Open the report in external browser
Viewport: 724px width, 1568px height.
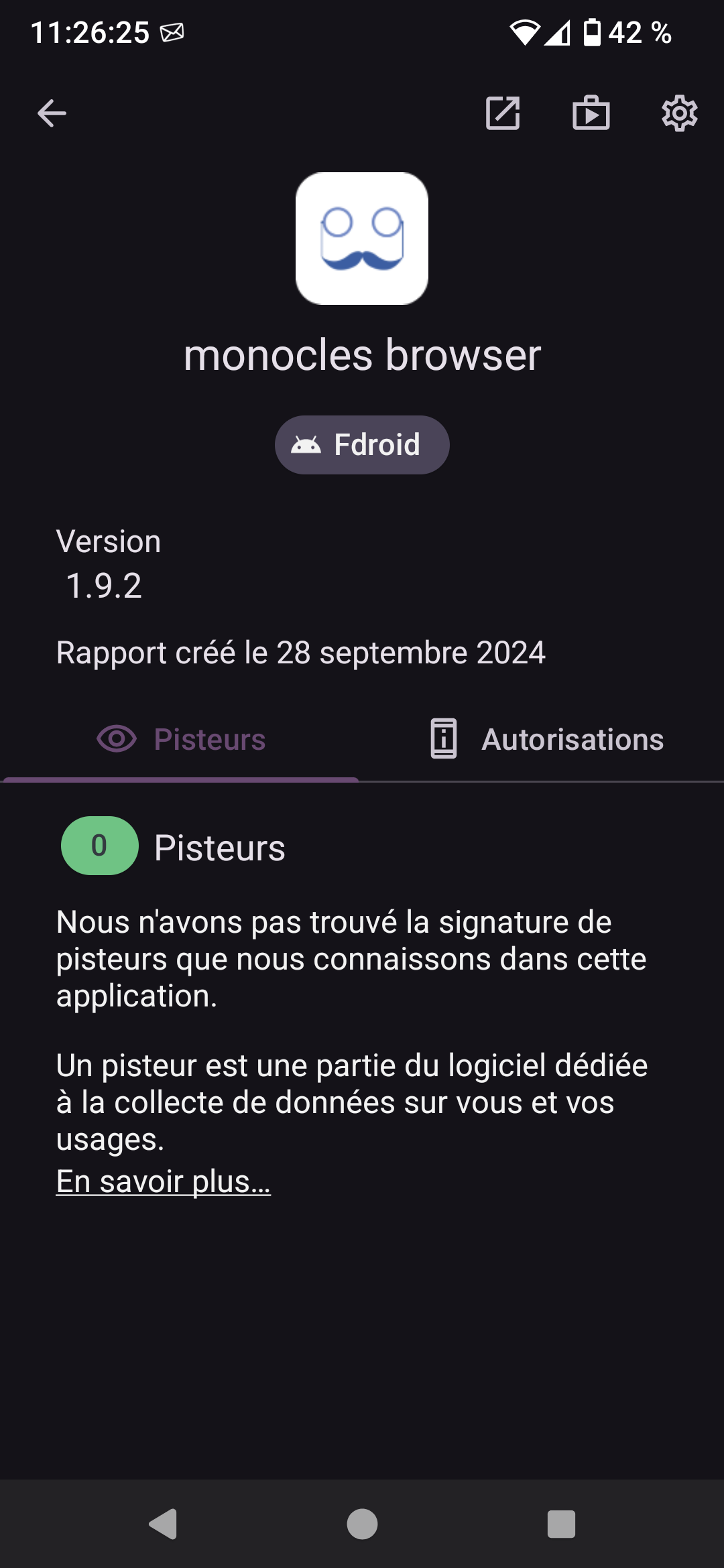point(503,113)
